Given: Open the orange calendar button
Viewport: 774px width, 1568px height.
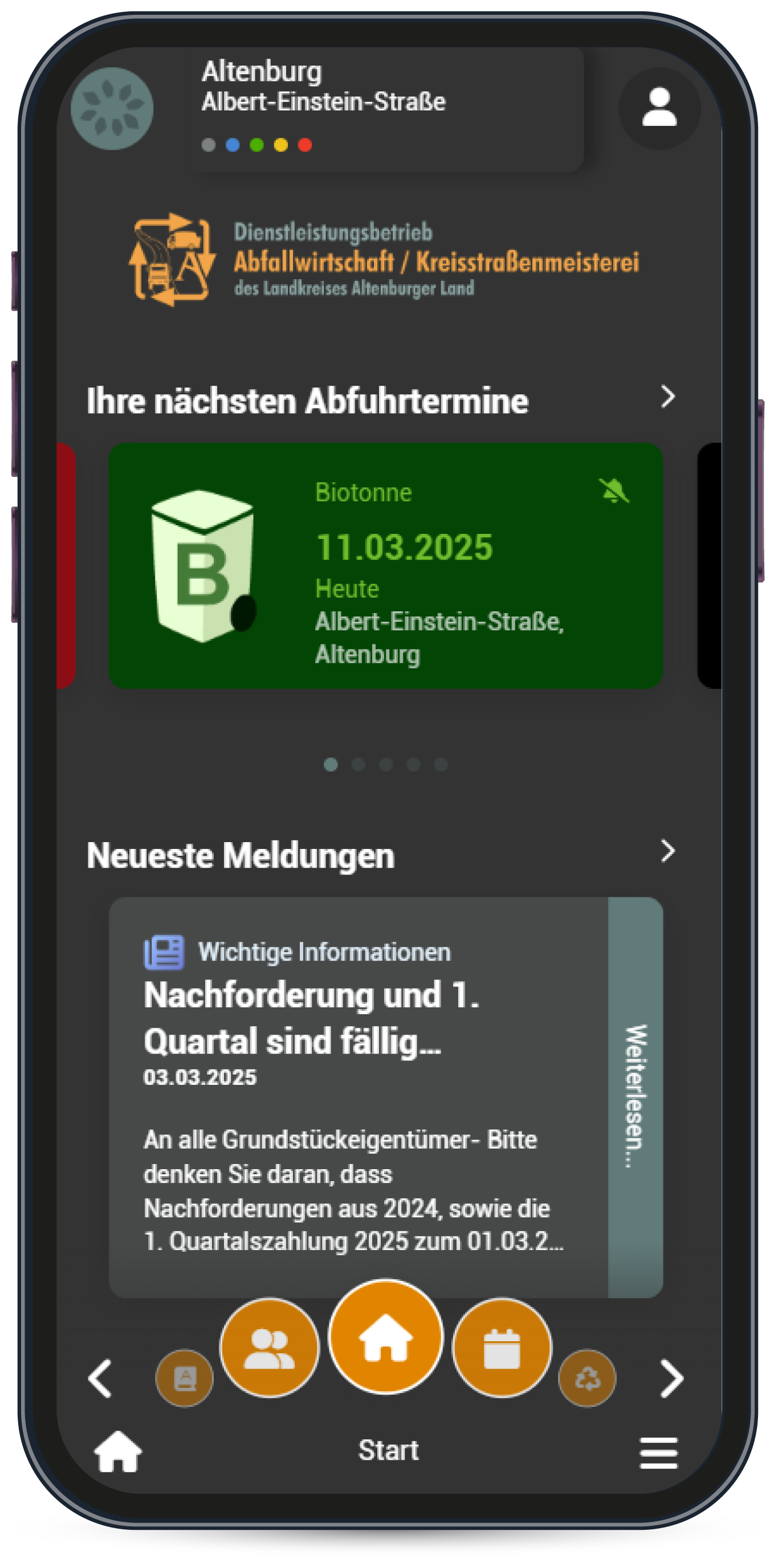Looking at the screenshot, I should (x=502, y=1347).
